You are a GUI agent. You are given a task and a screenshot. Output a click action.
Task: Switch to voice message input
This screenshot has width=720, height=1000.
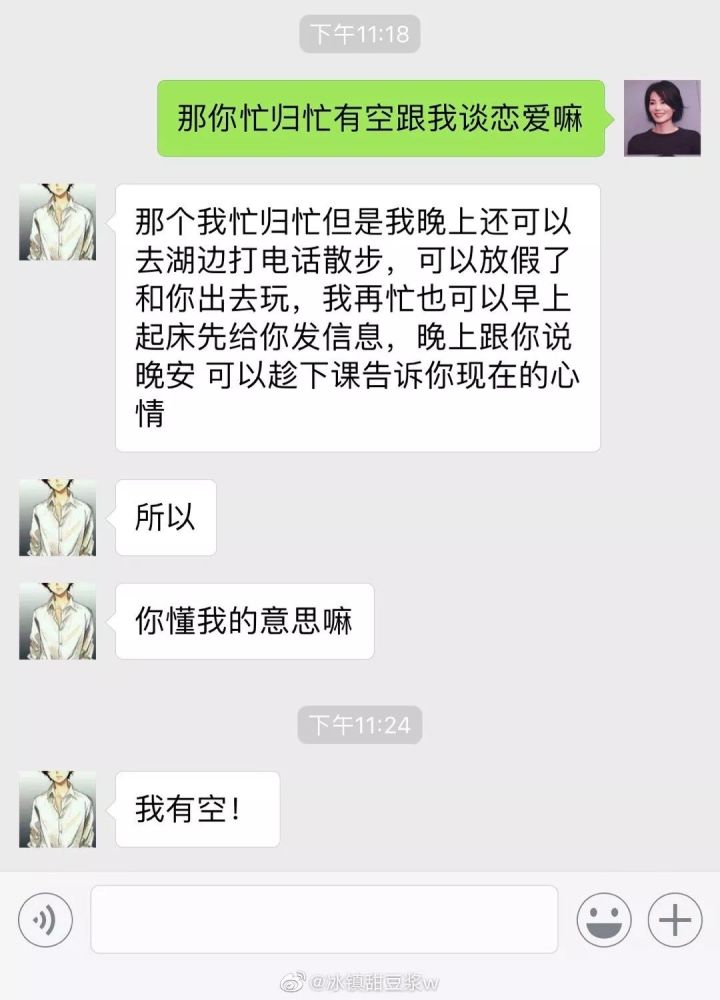pyautogui.click(x=46, y=920)
